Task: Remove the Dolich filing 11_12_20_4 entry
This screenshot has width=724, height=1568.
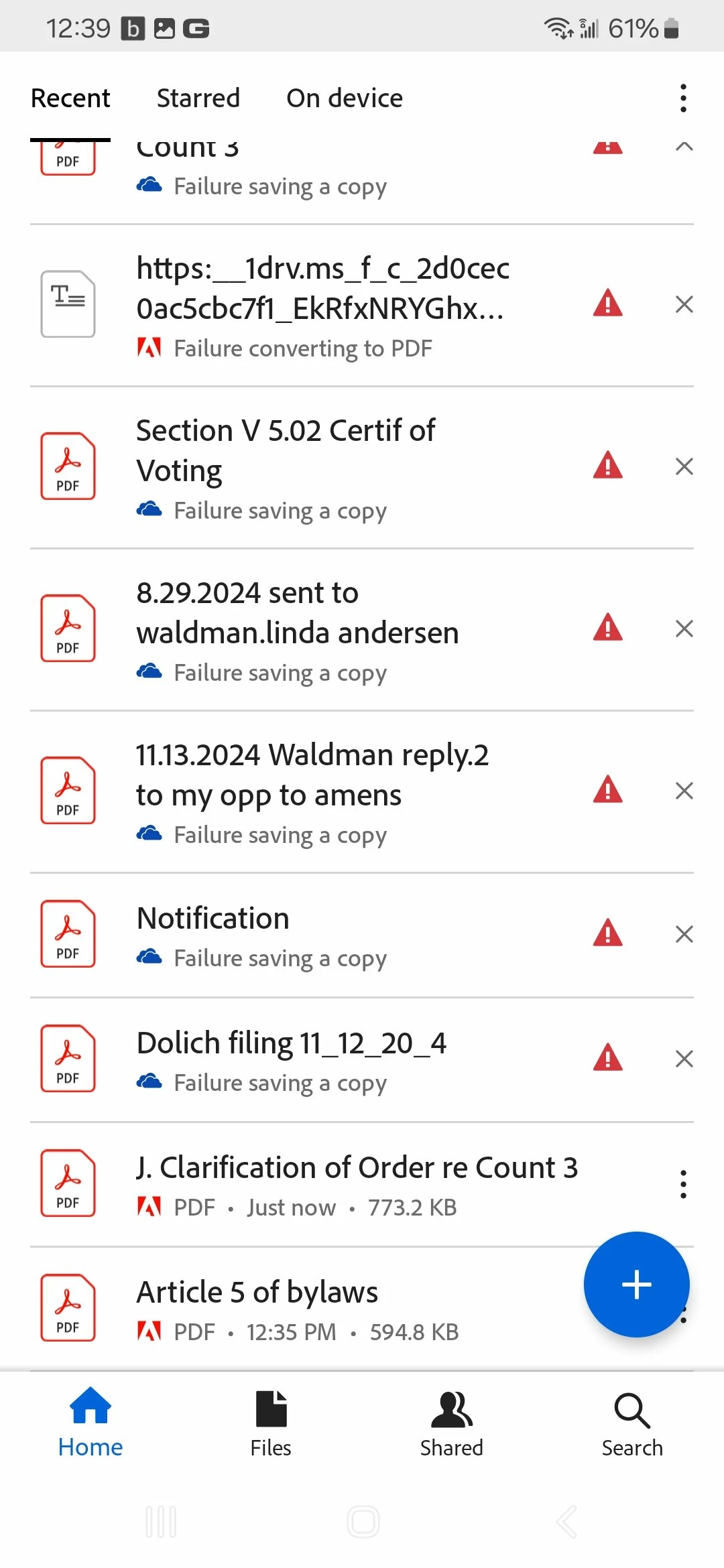Action: click(x=684, y=1059)
